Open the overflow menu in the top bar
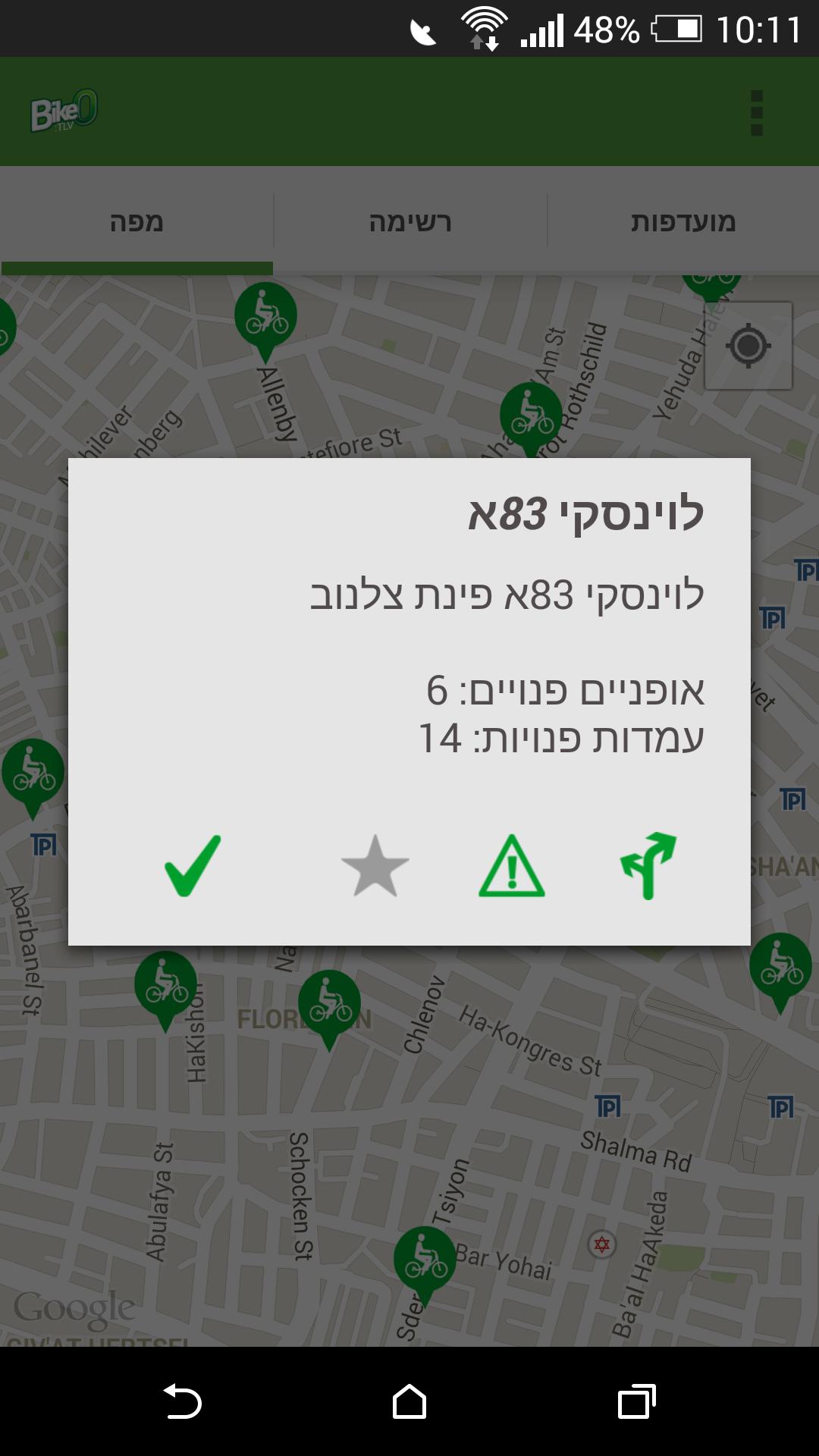Screen dimensions: 819x1456 click(x=756, y=112)
